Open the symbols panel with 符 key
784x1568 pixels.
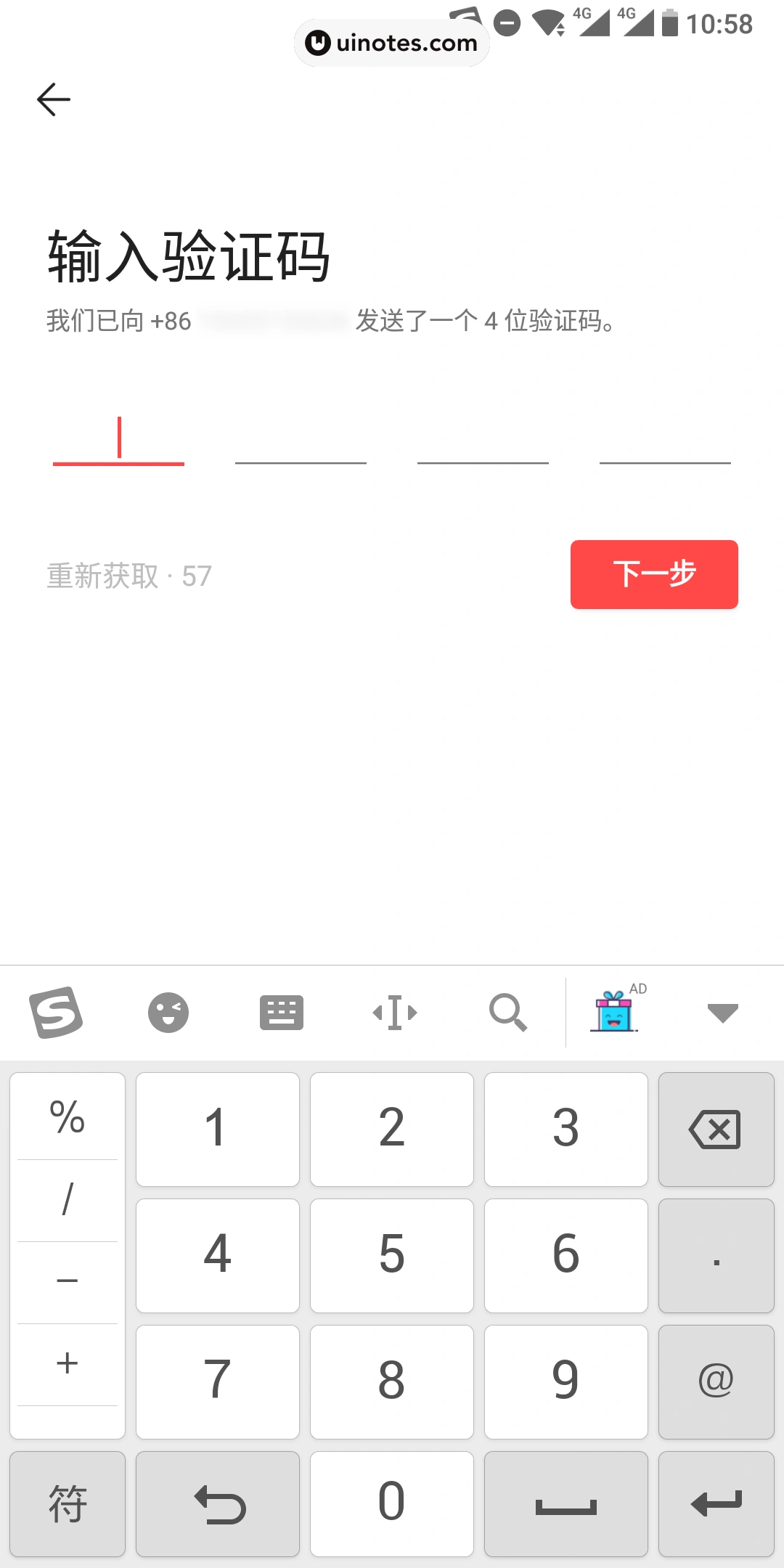tap(67, 1504)
